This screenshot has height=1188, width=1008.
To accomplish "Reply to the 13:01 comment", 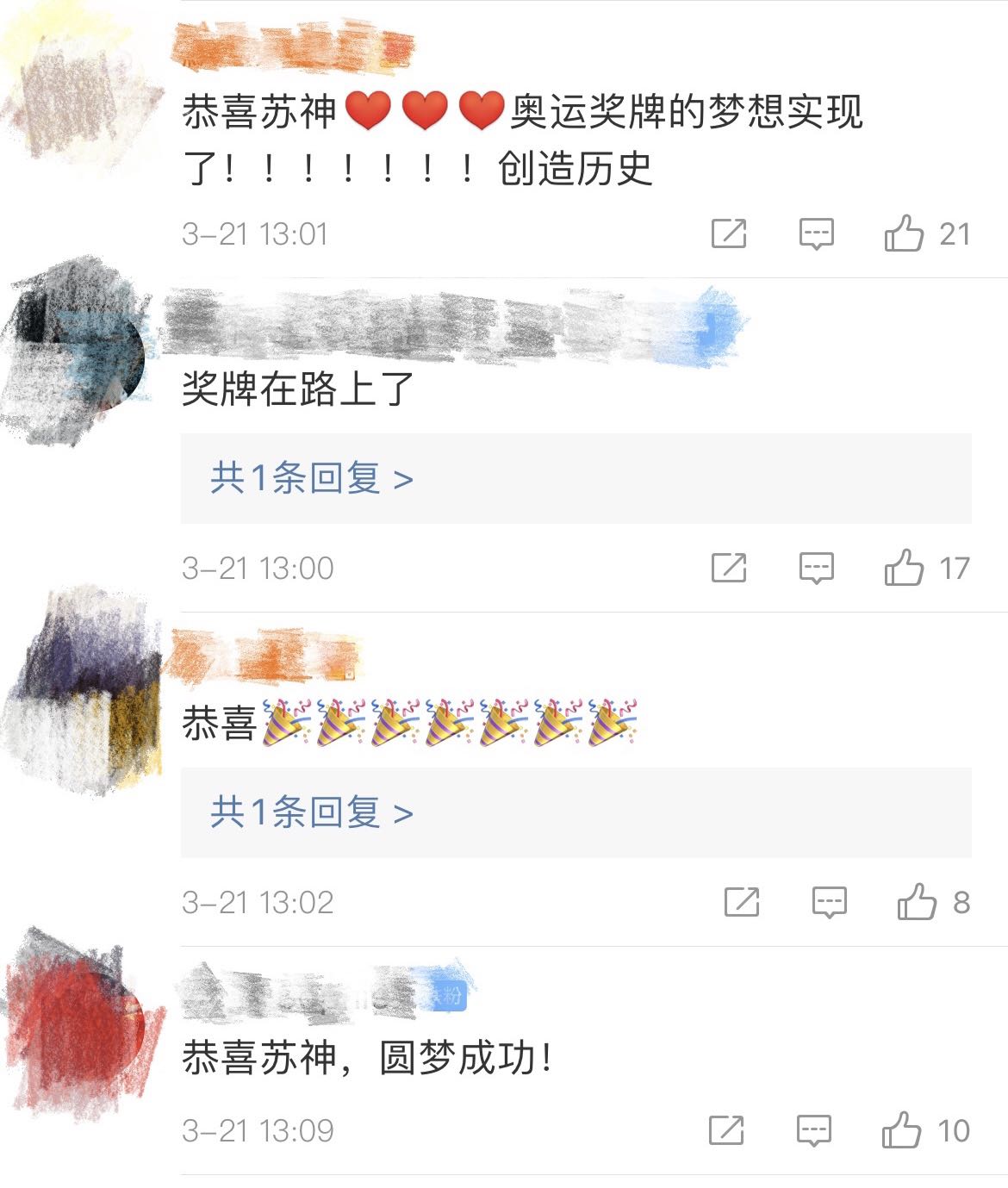I will tap(816, 233).
